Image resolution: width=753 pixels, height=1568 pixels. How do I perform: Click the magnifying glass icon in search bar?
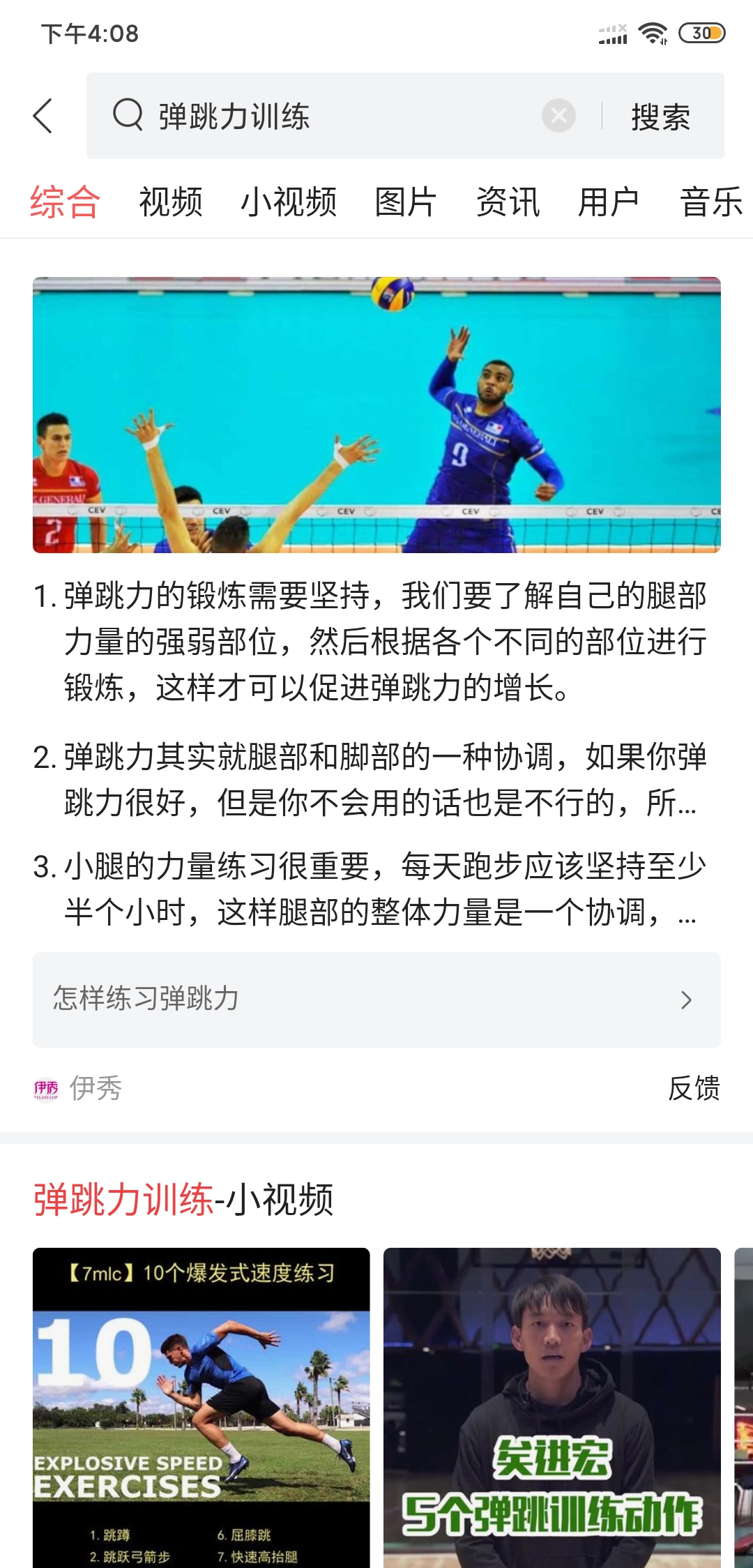[x=127, y=116]
